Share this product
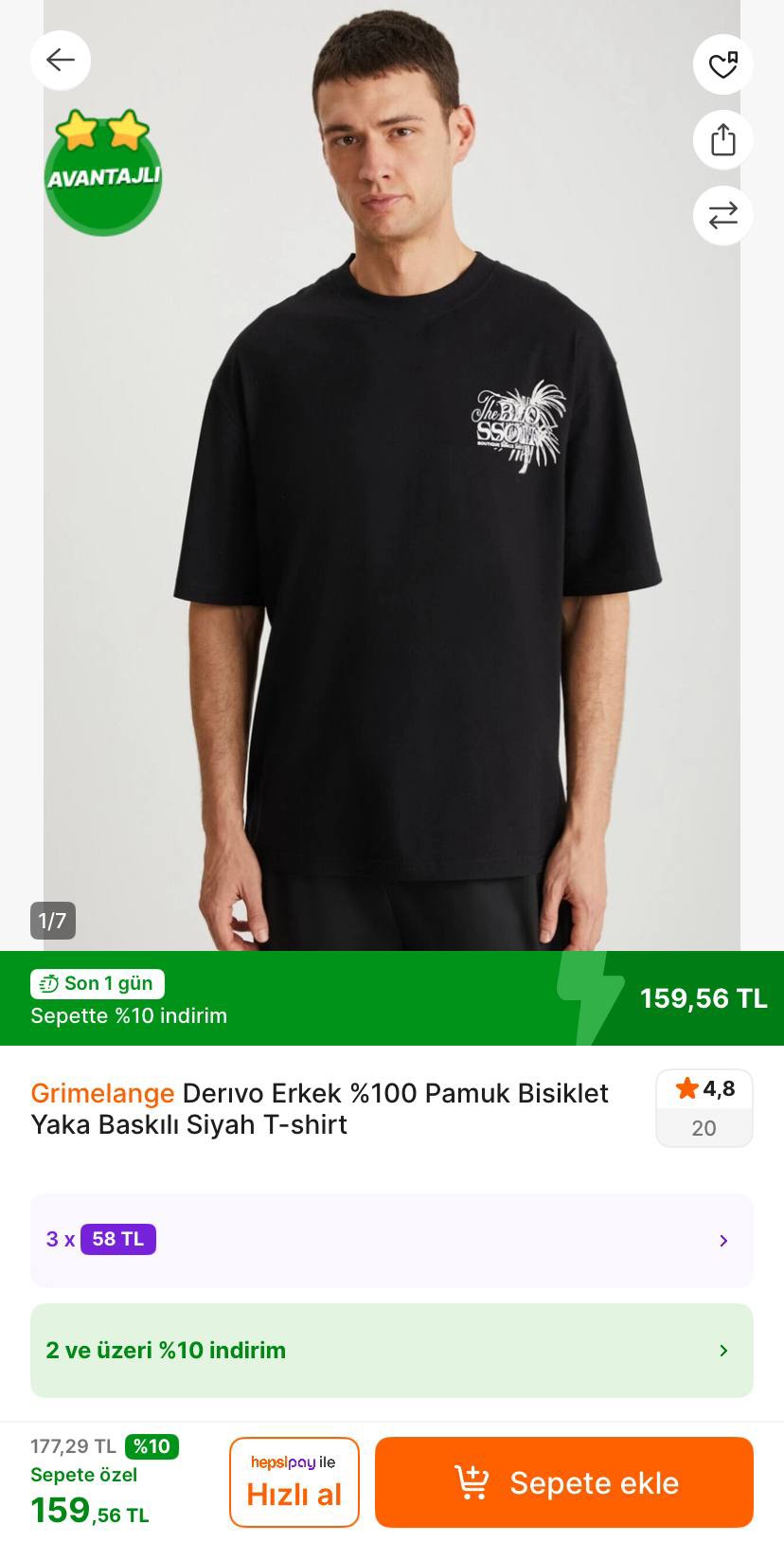Screen dimensions: 784x1542 (722, 140)
